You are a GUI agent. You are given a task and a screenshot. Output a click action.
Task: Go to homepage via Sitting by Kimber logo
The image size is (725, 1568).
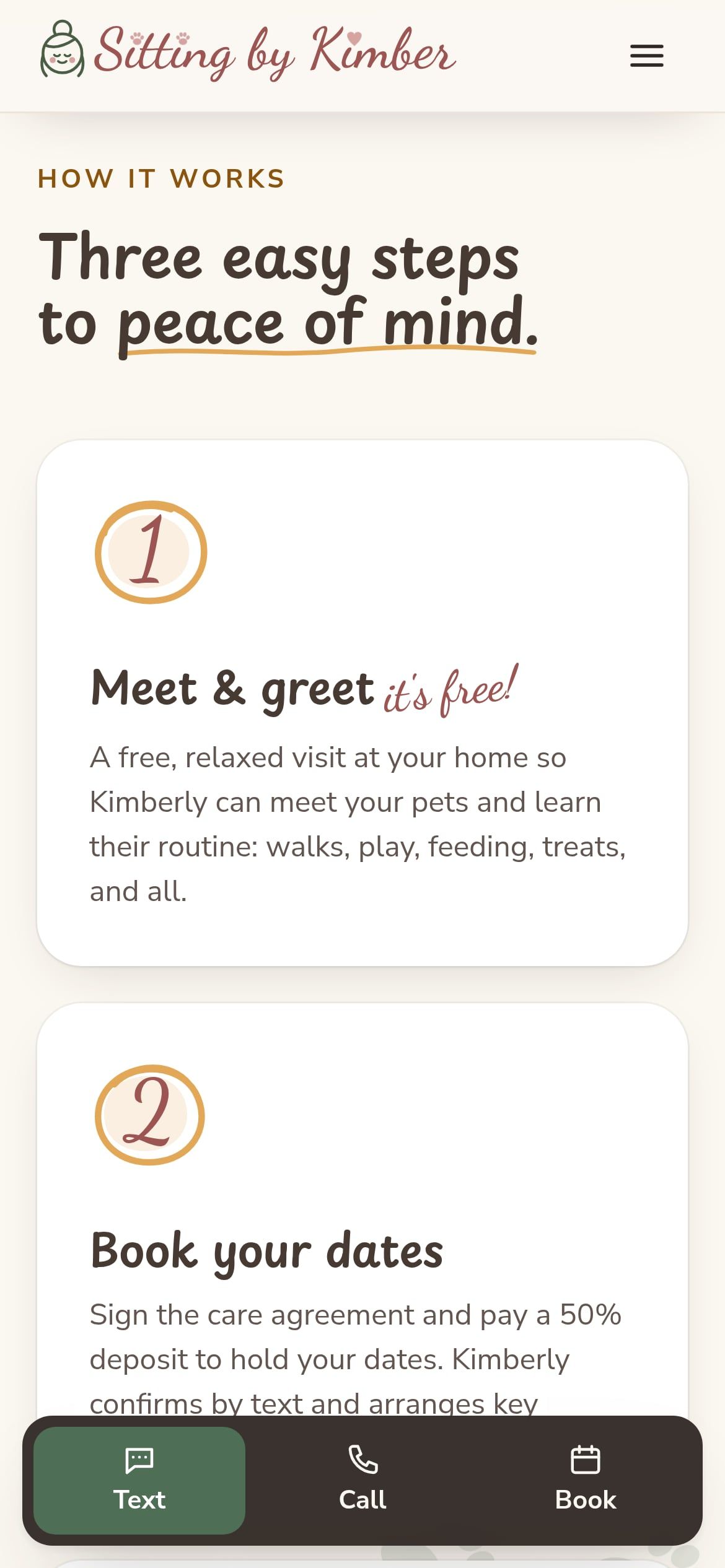click(248, 51)
